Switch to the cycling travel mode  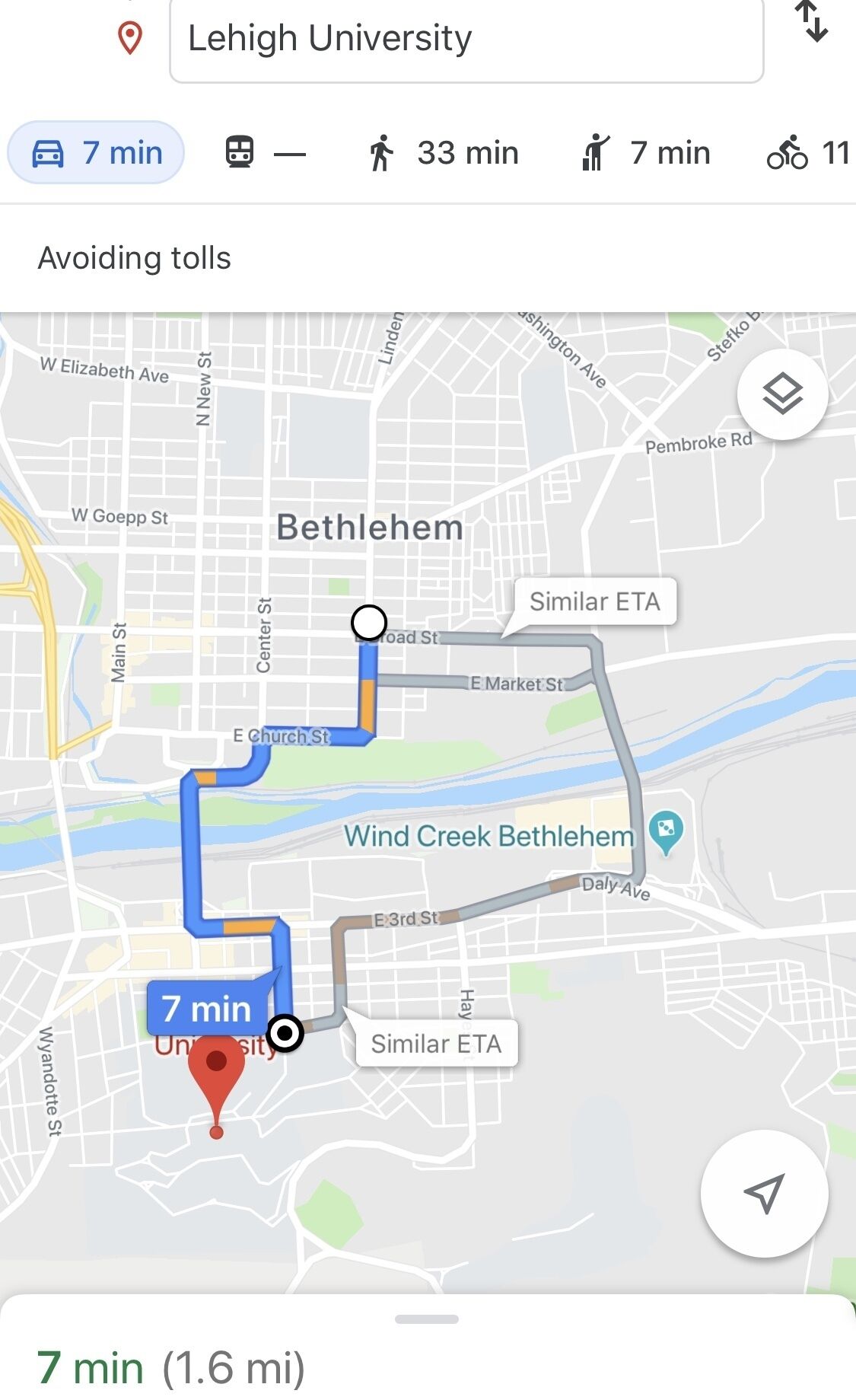tap(808, 152)
